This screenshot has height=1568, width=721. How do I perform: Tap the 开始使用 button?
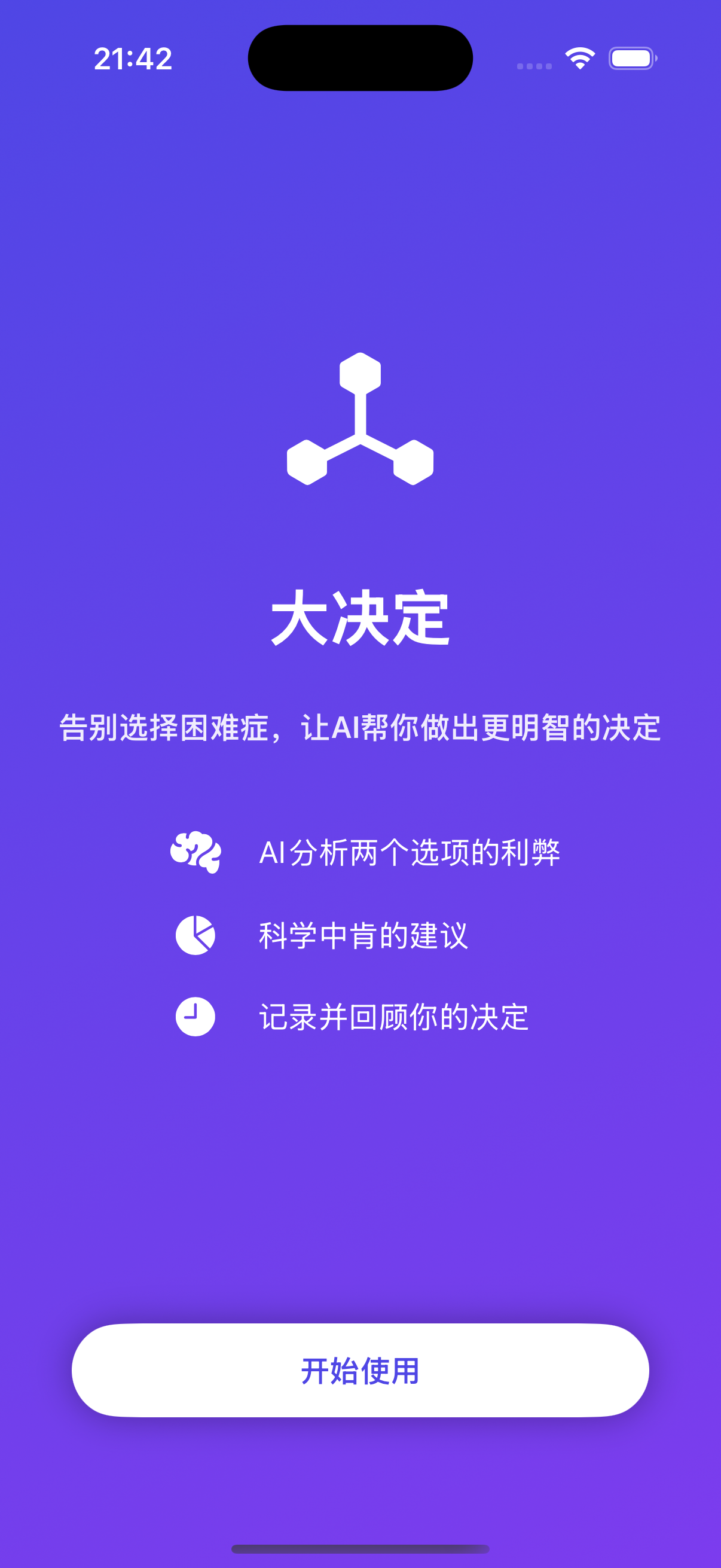pos(360,1369)
